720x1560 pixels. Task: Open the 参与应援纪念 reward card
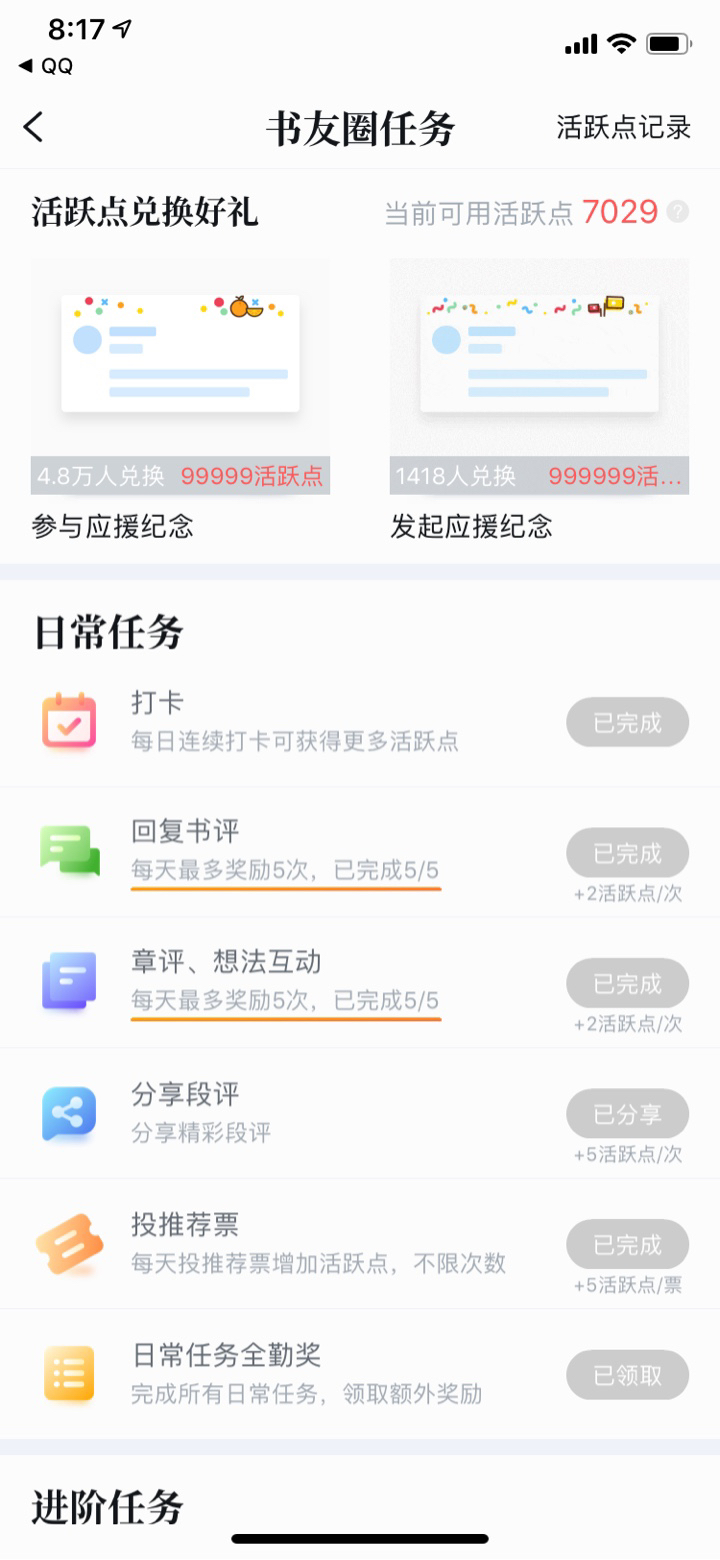(180, 399)
